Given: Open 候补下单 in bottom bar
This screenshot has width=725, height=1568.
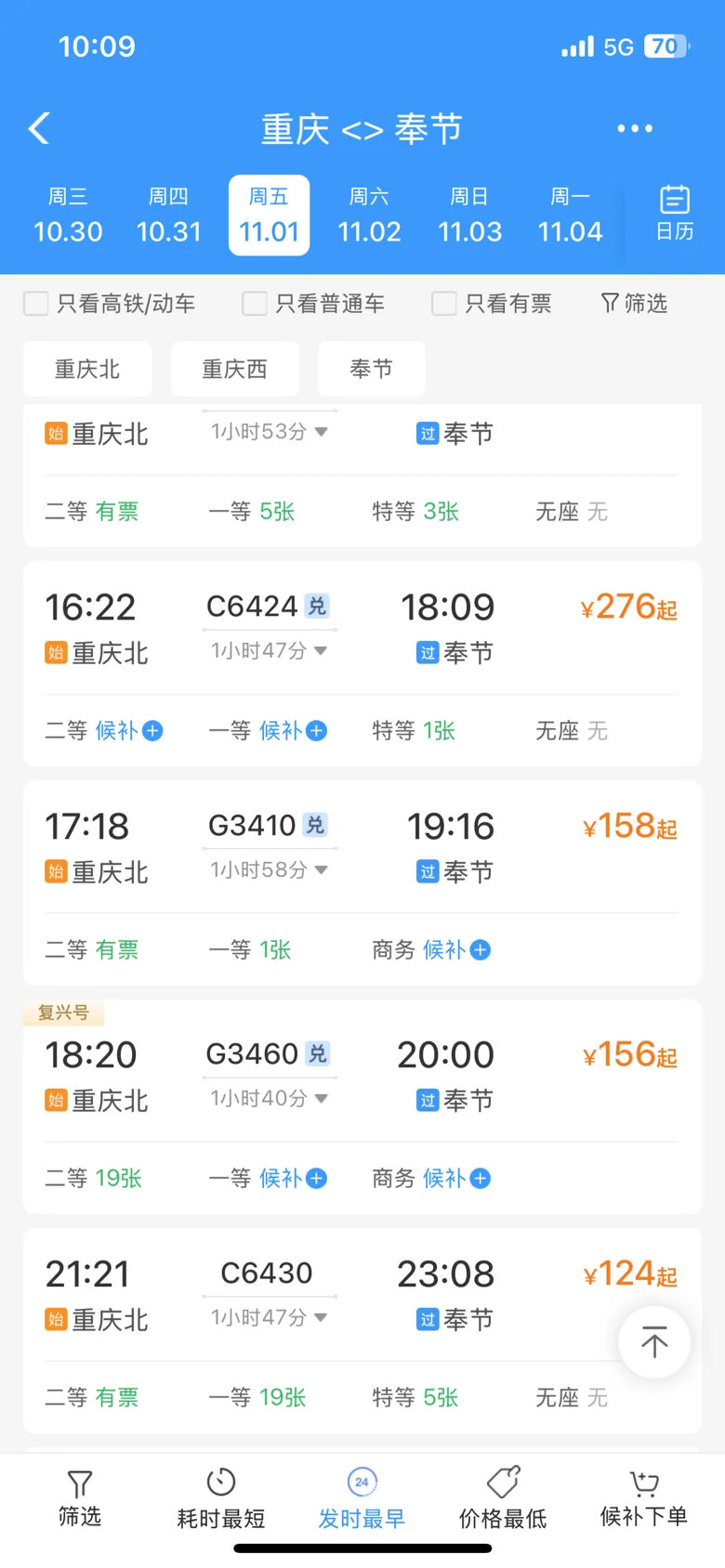Looking at the screenshot, I should tap(644, 1498).
